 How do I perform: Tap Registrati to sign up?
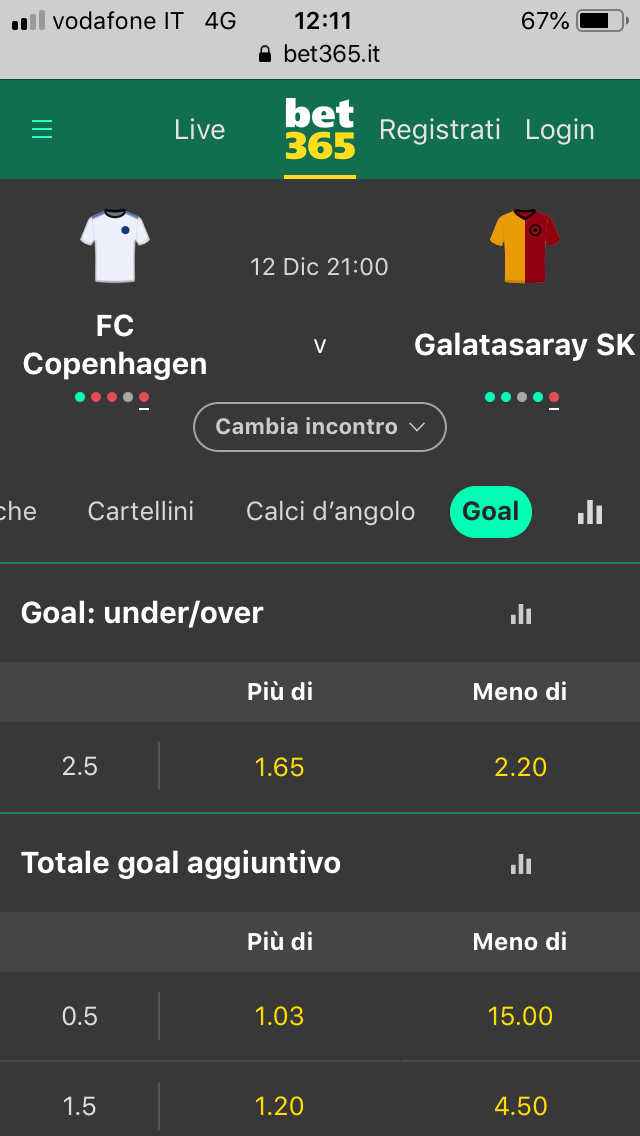439,130
